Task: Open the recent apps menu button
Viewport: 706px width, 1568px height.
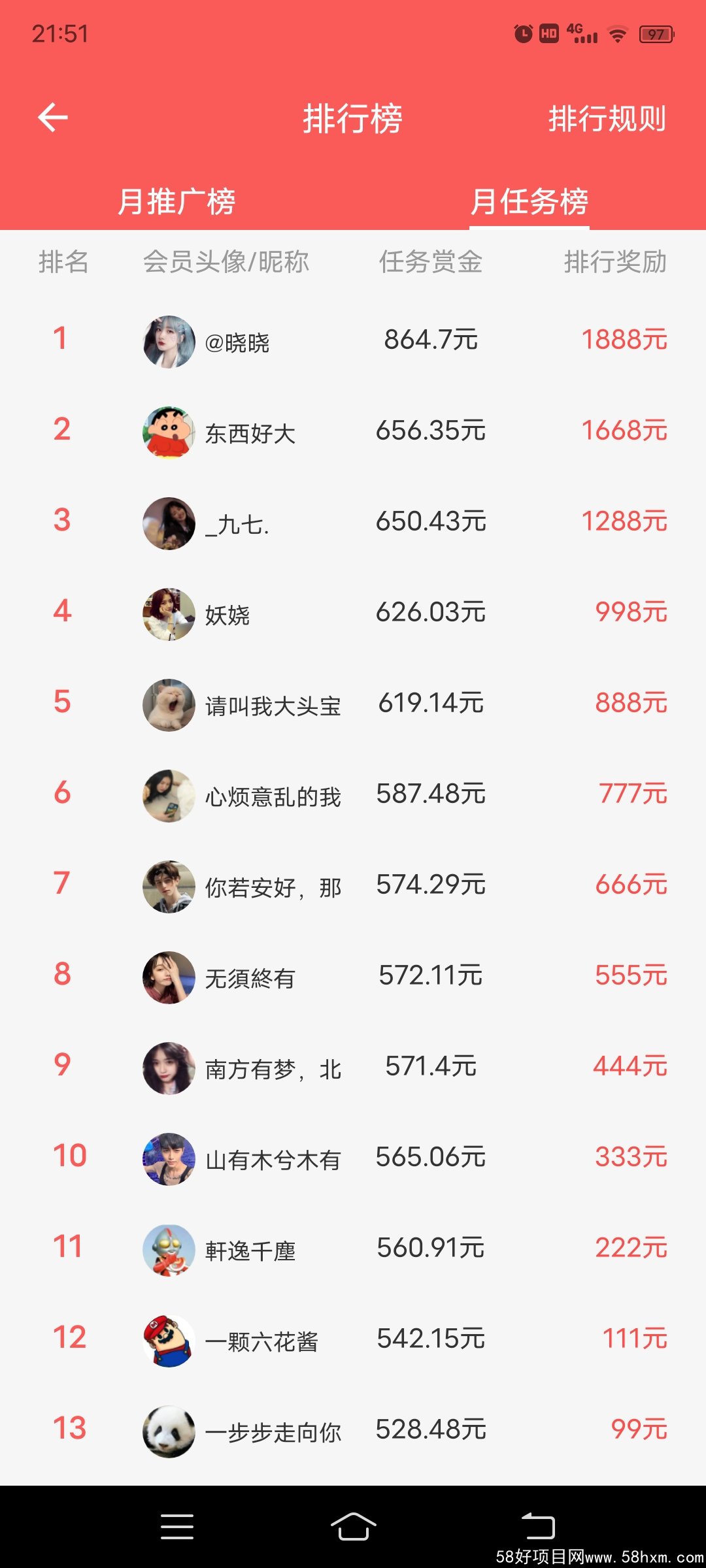Action: pyautogui.click(x=176, y=1526)
